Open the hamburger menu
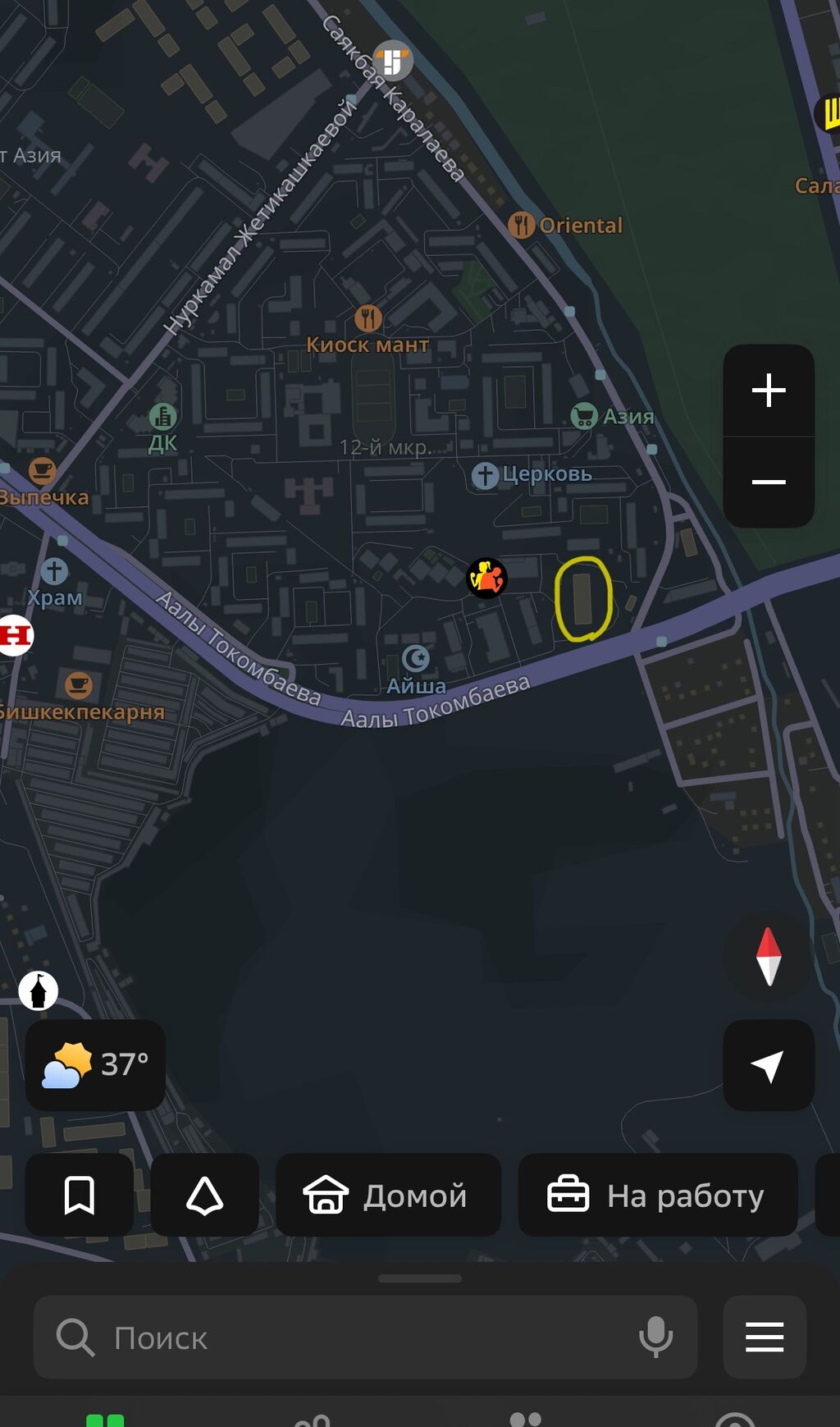The height and width of the screenshot is (1427, 840). pos(765,1337)
